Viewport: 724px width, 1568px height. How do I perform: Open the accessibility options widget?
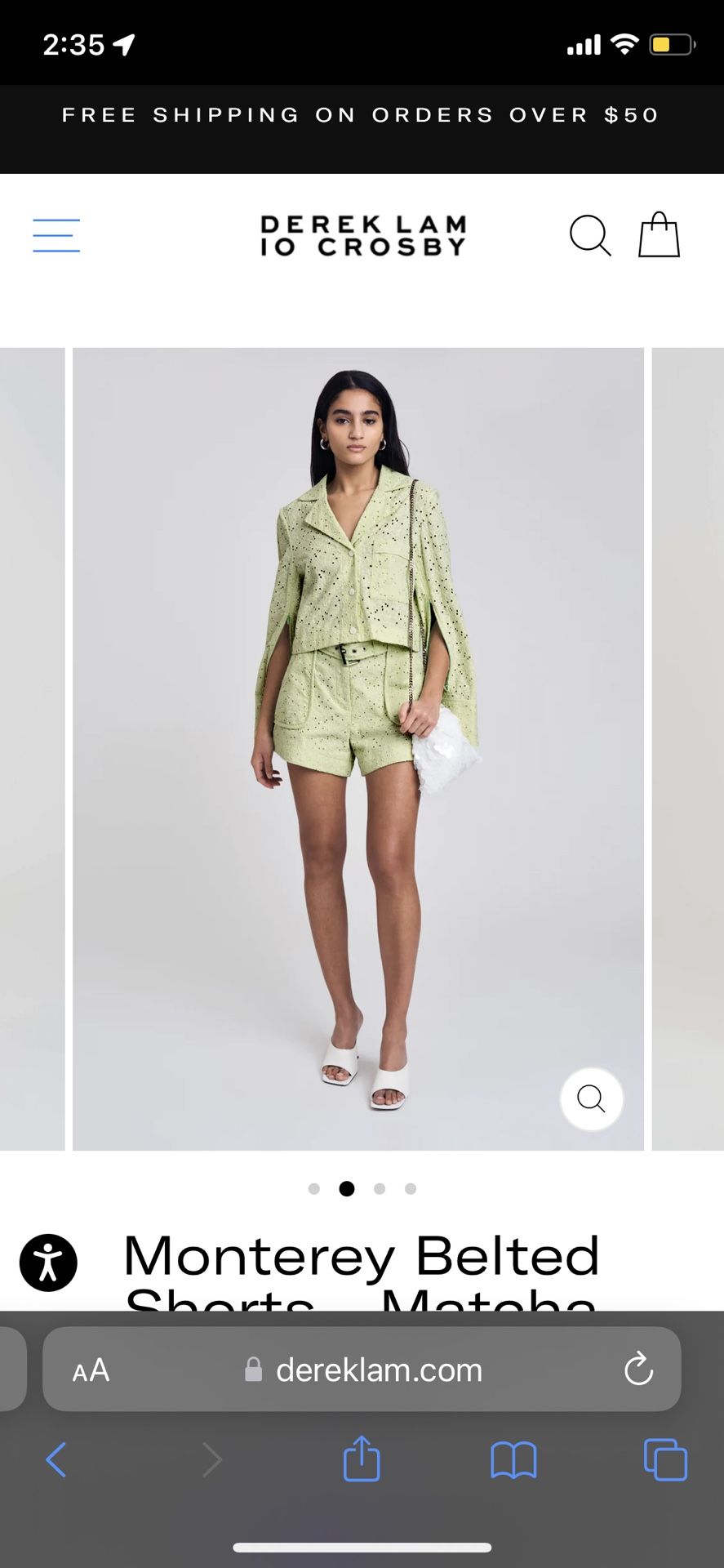point(48,1262)
